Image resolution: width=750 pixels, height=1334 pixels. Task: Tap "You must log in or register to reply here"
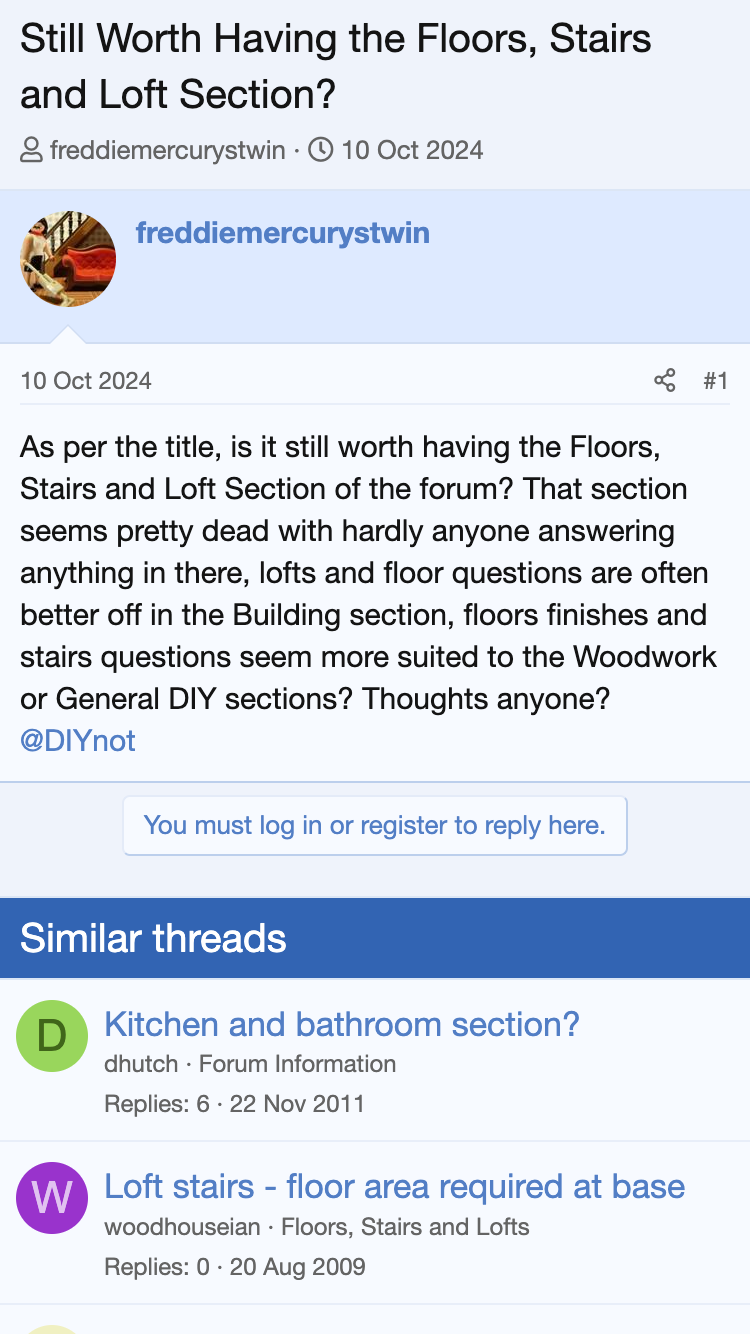[375, 826]
